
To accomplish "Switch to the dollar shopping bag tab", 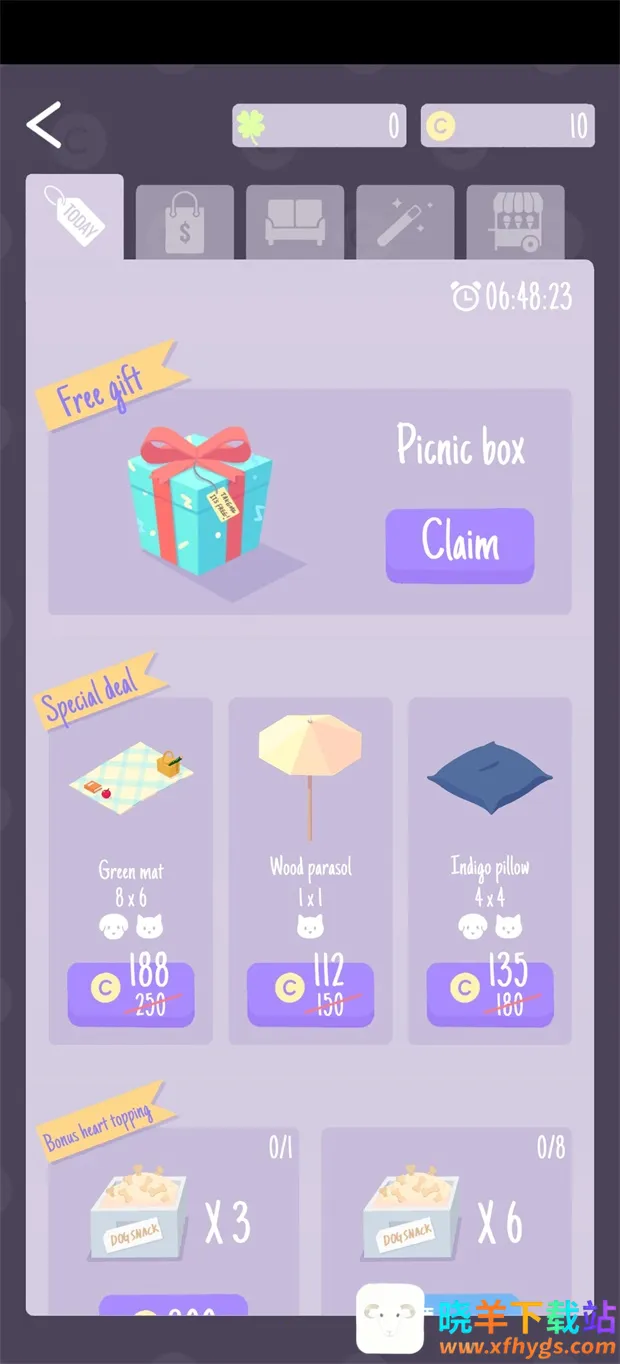I will tap(185, 222).
